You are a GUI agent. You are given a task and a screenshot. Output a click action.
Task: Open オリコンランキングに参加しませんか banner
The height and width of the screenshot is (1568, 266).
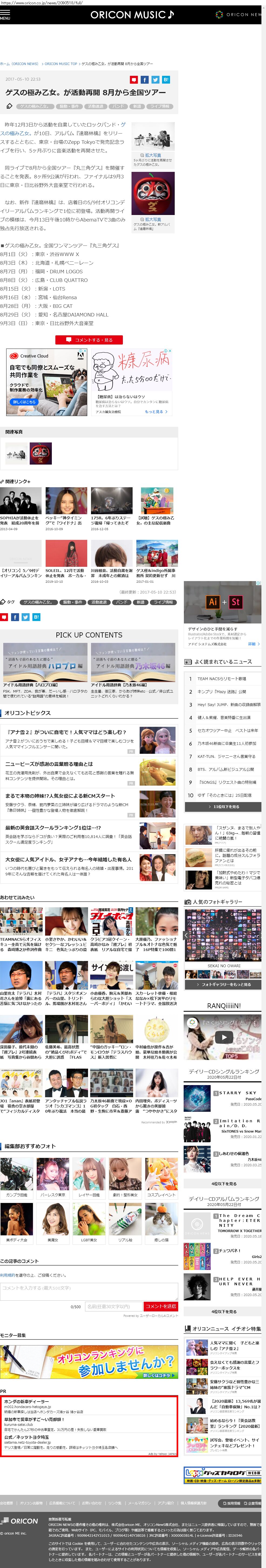tap(89, 1364)
